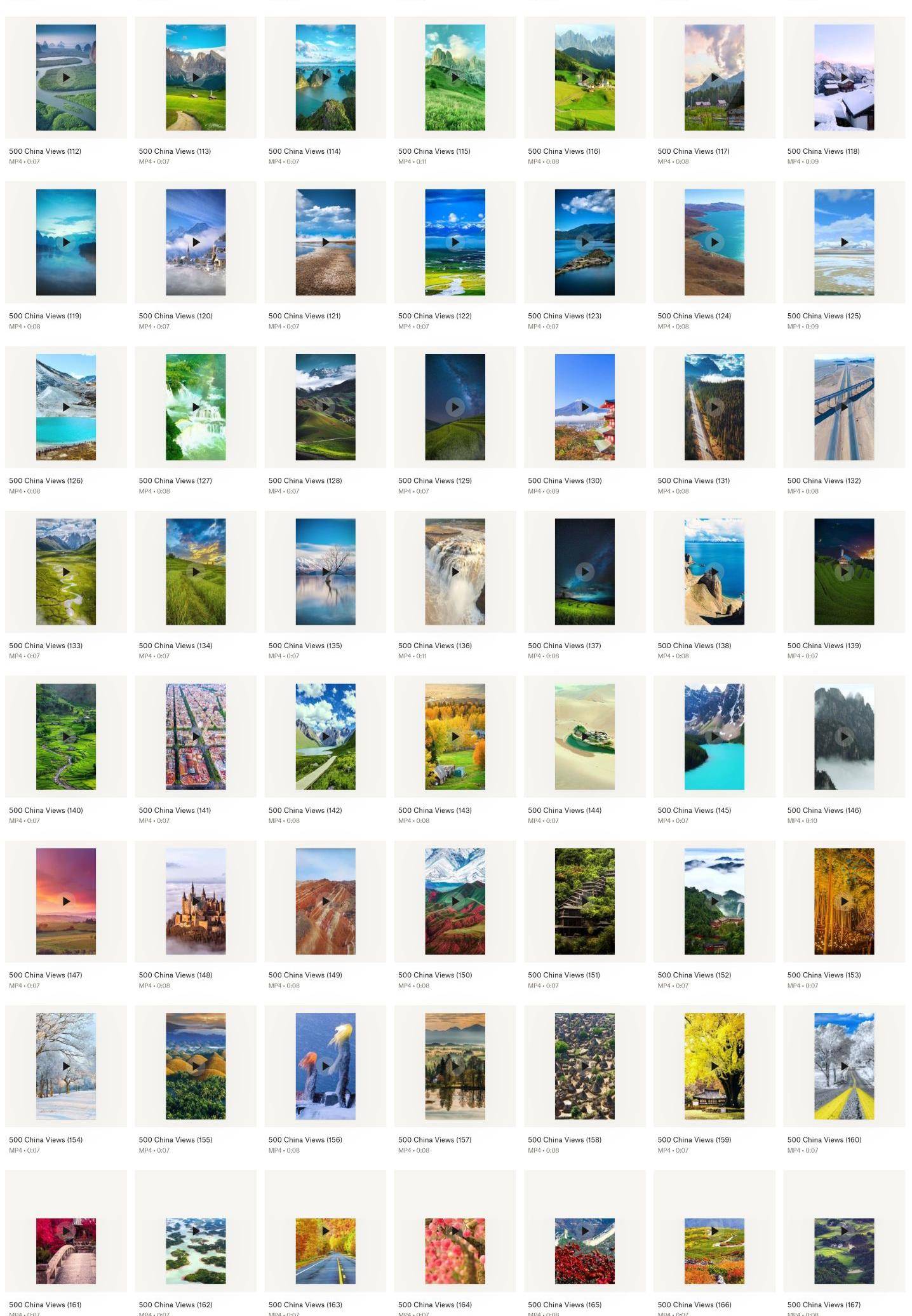
Task: Play 500 China Views (159) clip
Action: 714,1066
